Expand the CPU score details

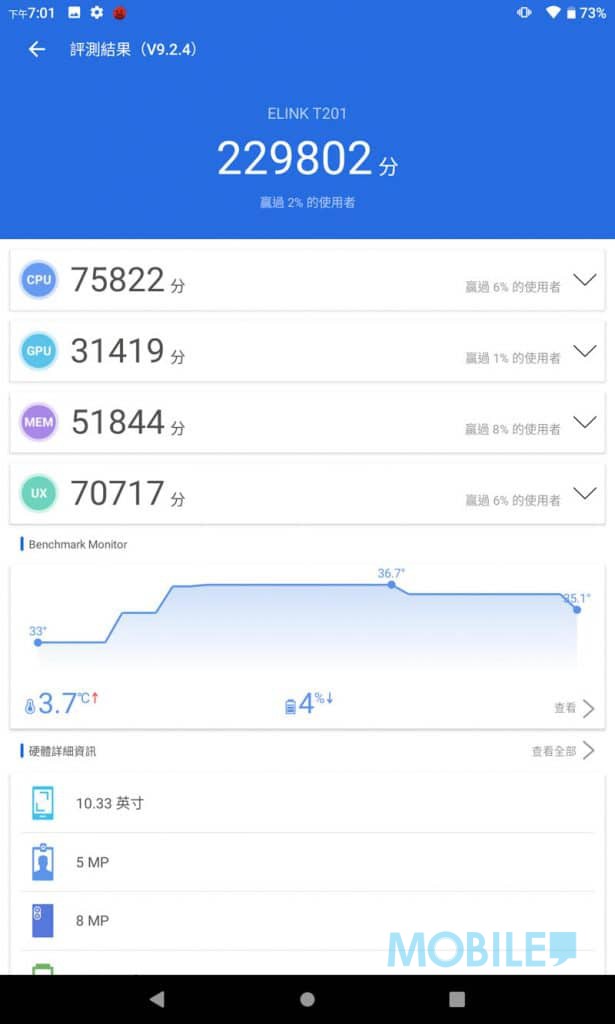point(584,280)
